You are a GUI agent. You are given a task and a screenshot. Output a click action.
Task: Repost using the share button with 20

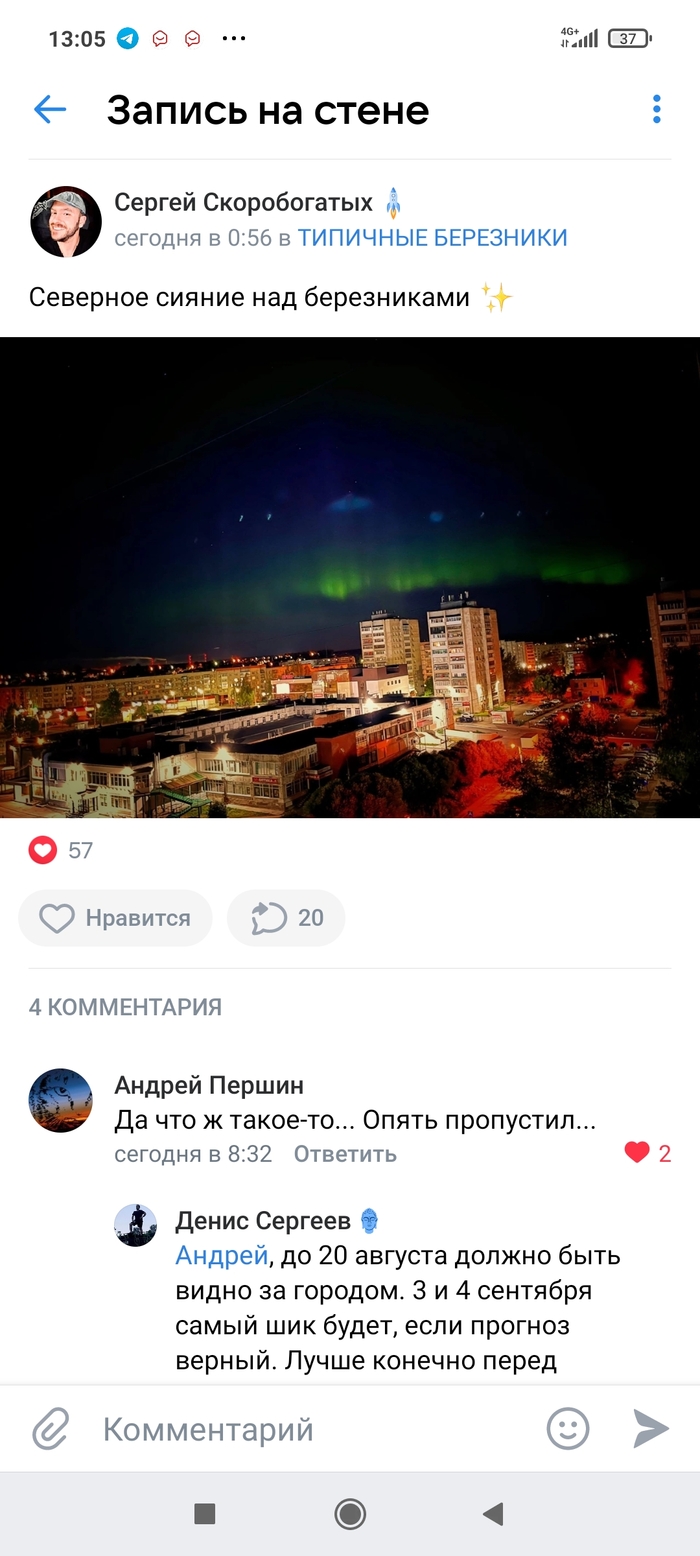tap(286, 918)
